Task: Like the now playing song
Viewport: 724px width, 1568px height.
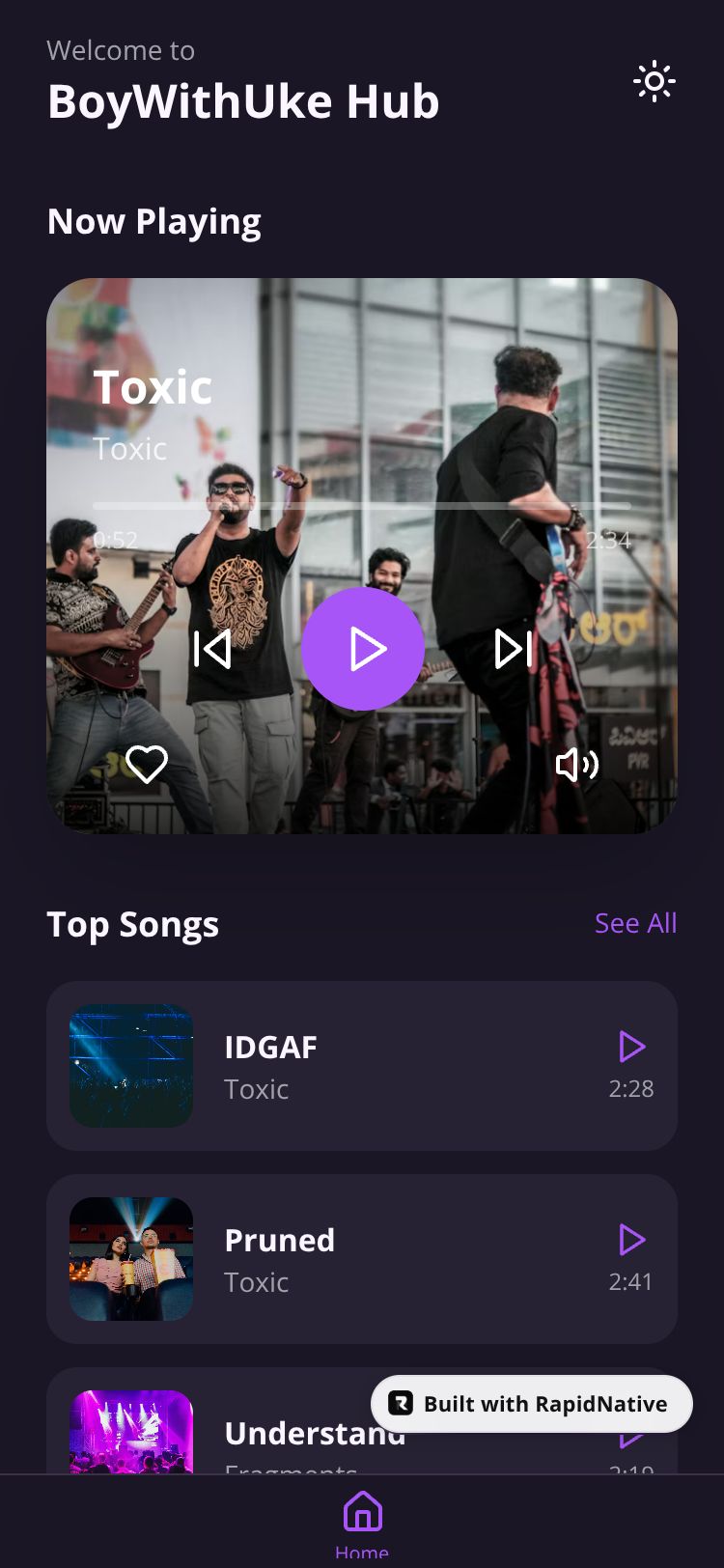Action: (x=147, y=765)
